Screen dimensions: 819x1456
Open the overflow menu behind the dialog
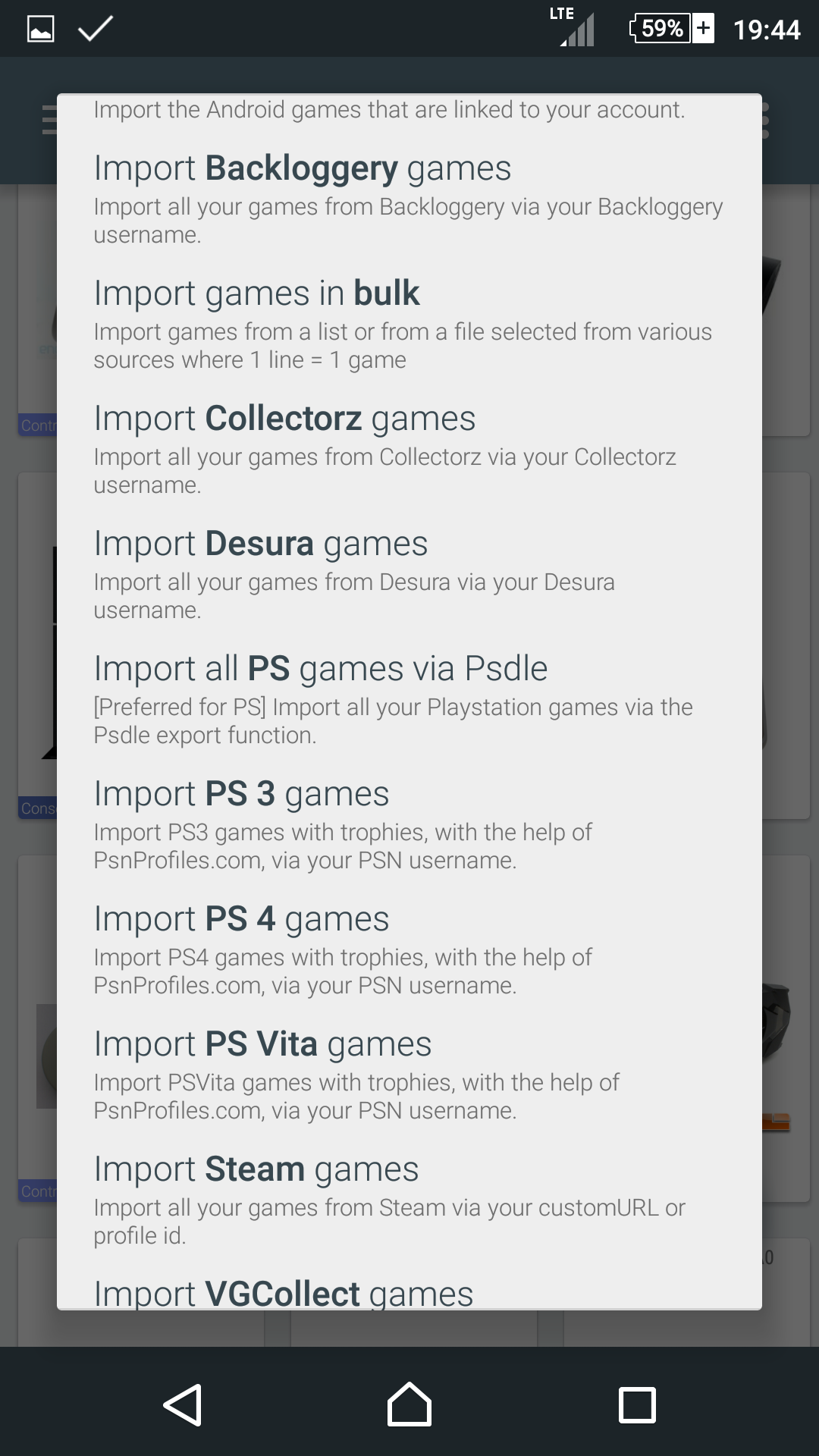point(765,120)
